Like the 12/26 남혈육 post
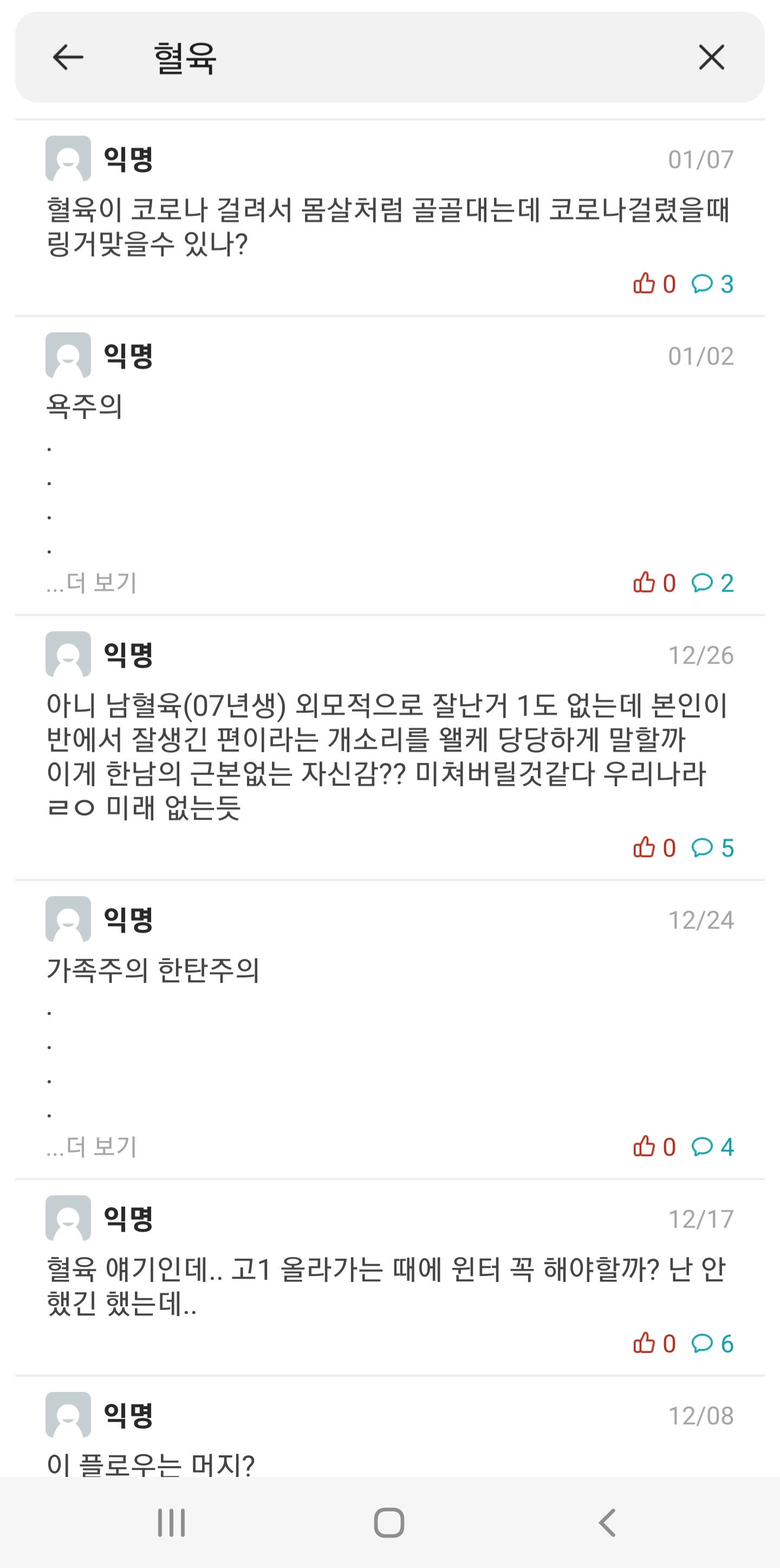The width and height of the screenshot is (780, 1568). 653,848
